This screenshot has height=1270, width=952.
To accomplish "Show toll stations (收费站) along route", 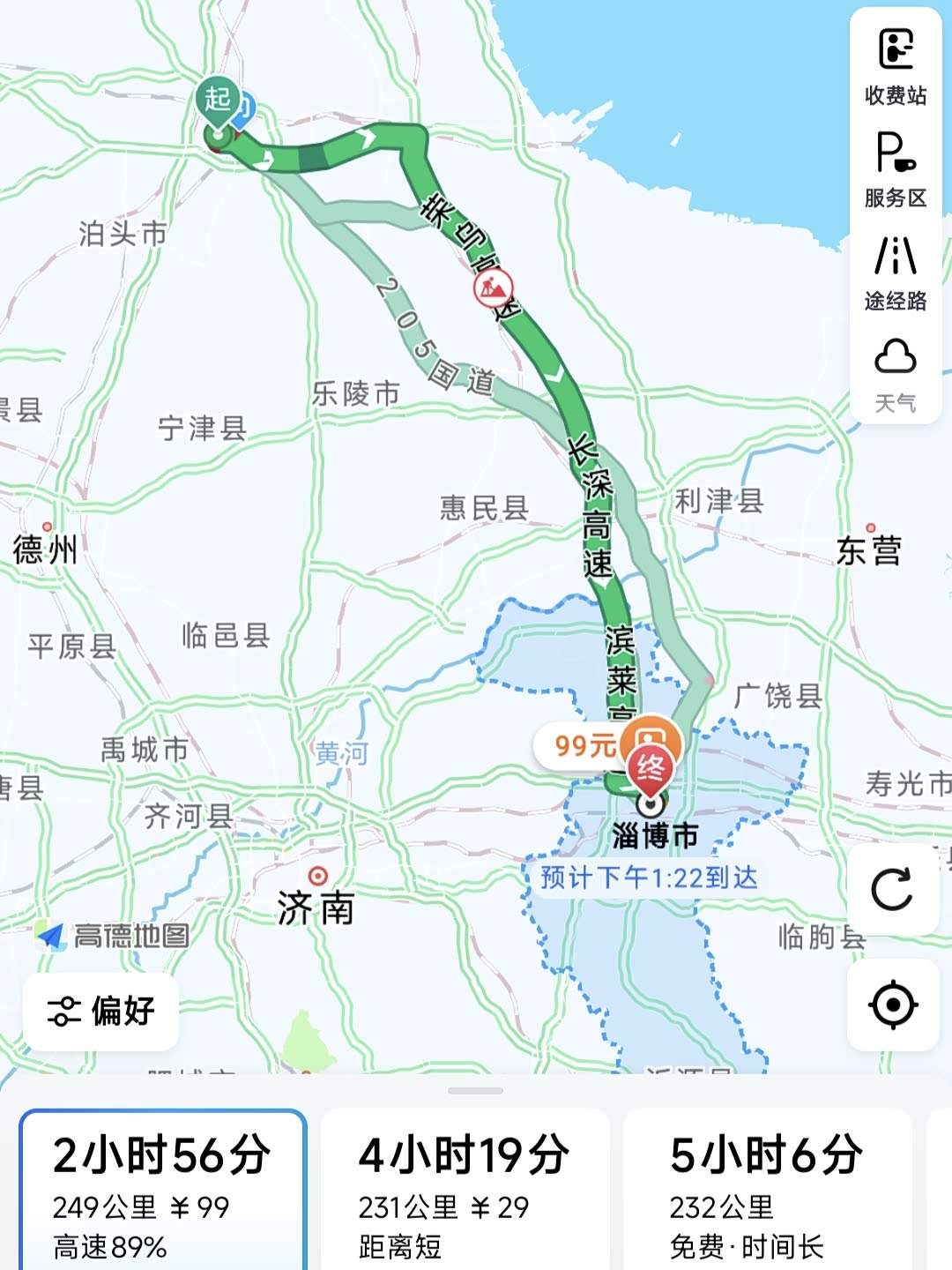I will 896,67.
